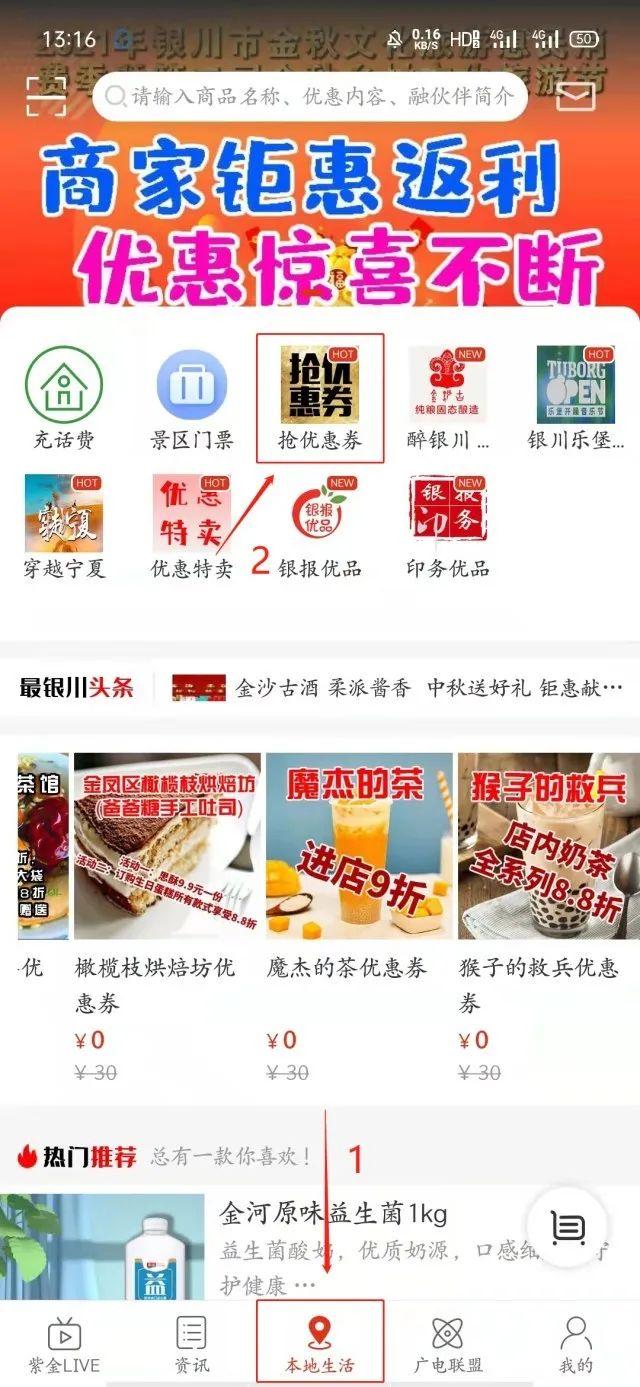Open the scan icon at top left

(46, 96)
